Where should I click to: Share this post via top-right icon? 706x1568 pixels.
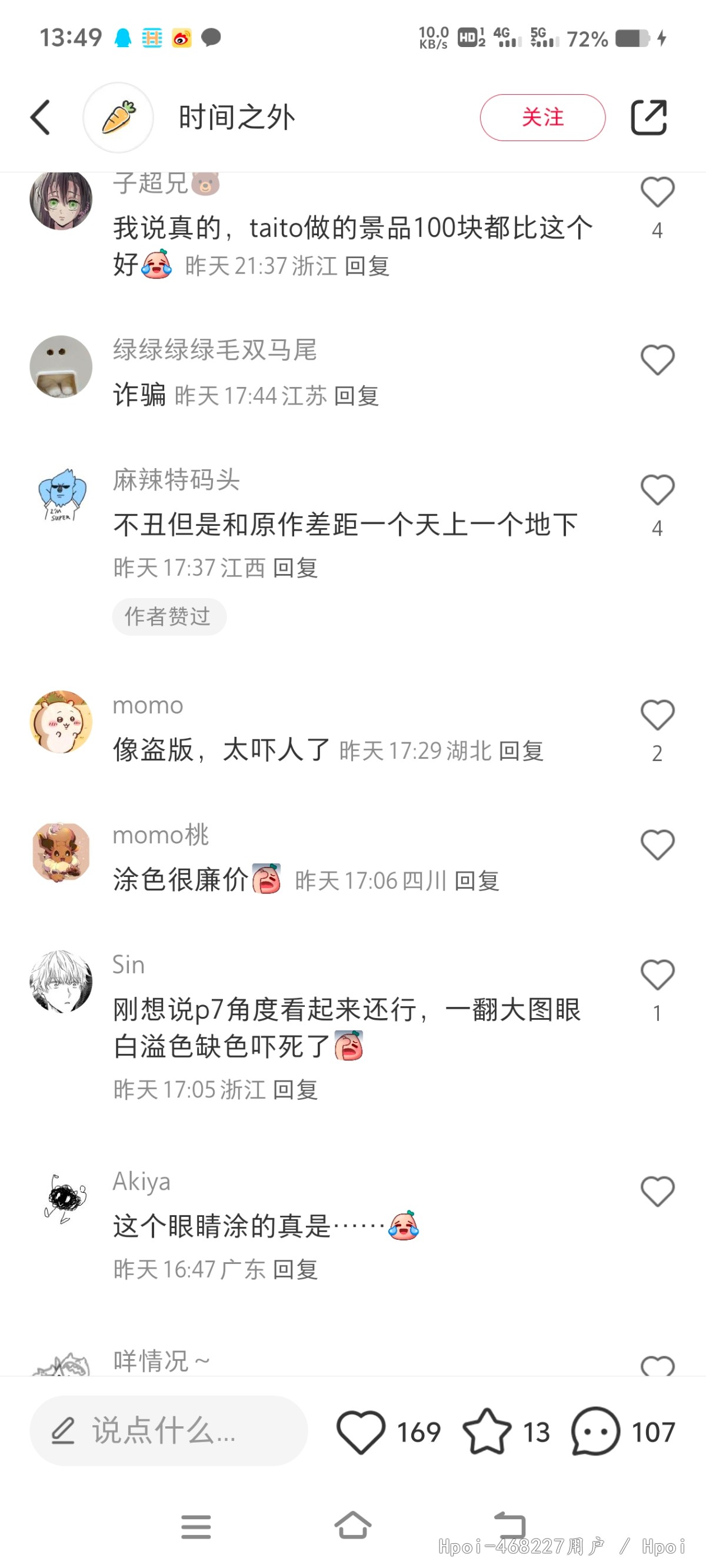[x=648, y=118]
